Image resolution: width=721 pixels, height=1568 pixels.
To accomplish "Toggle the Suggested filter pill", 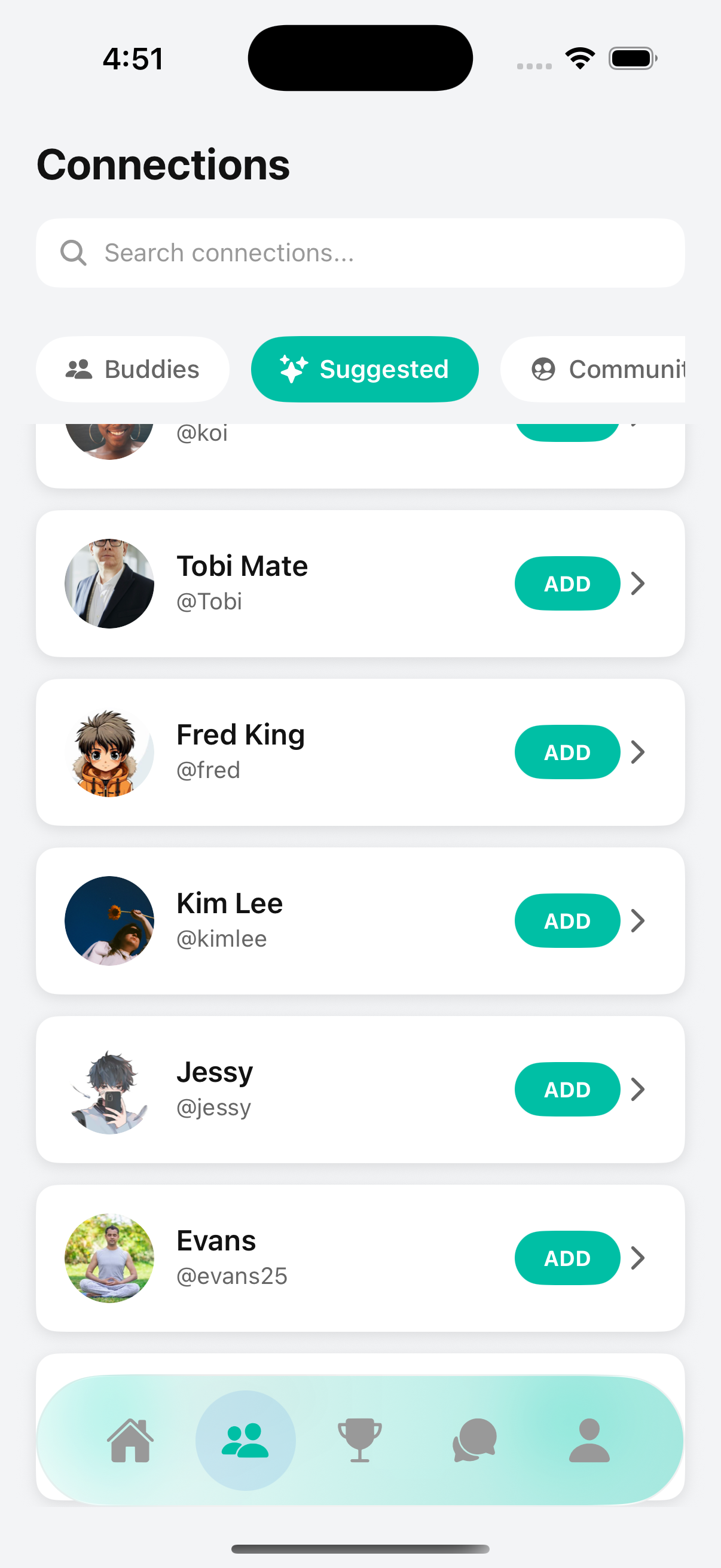I will pyautogui.click(x=365, y=368).
